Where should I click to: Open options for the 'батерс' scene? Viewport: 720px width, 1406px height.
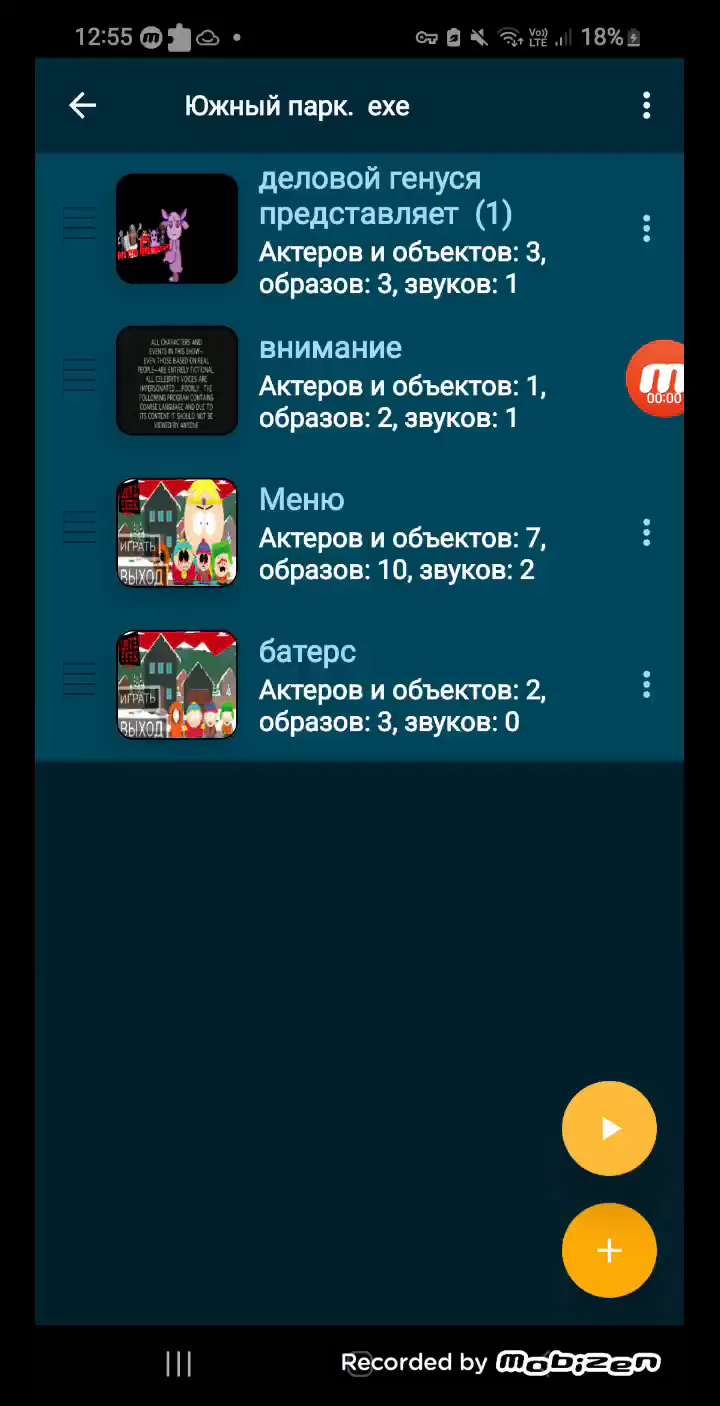(x=646, y=685)
